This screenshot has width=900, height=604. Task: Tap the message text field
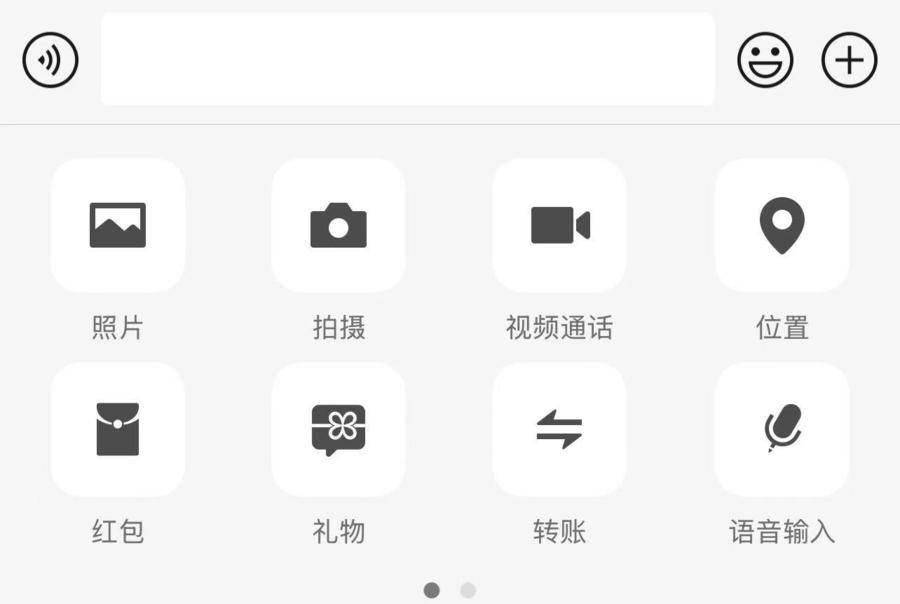pyautogui.click(x=407, y=59)
